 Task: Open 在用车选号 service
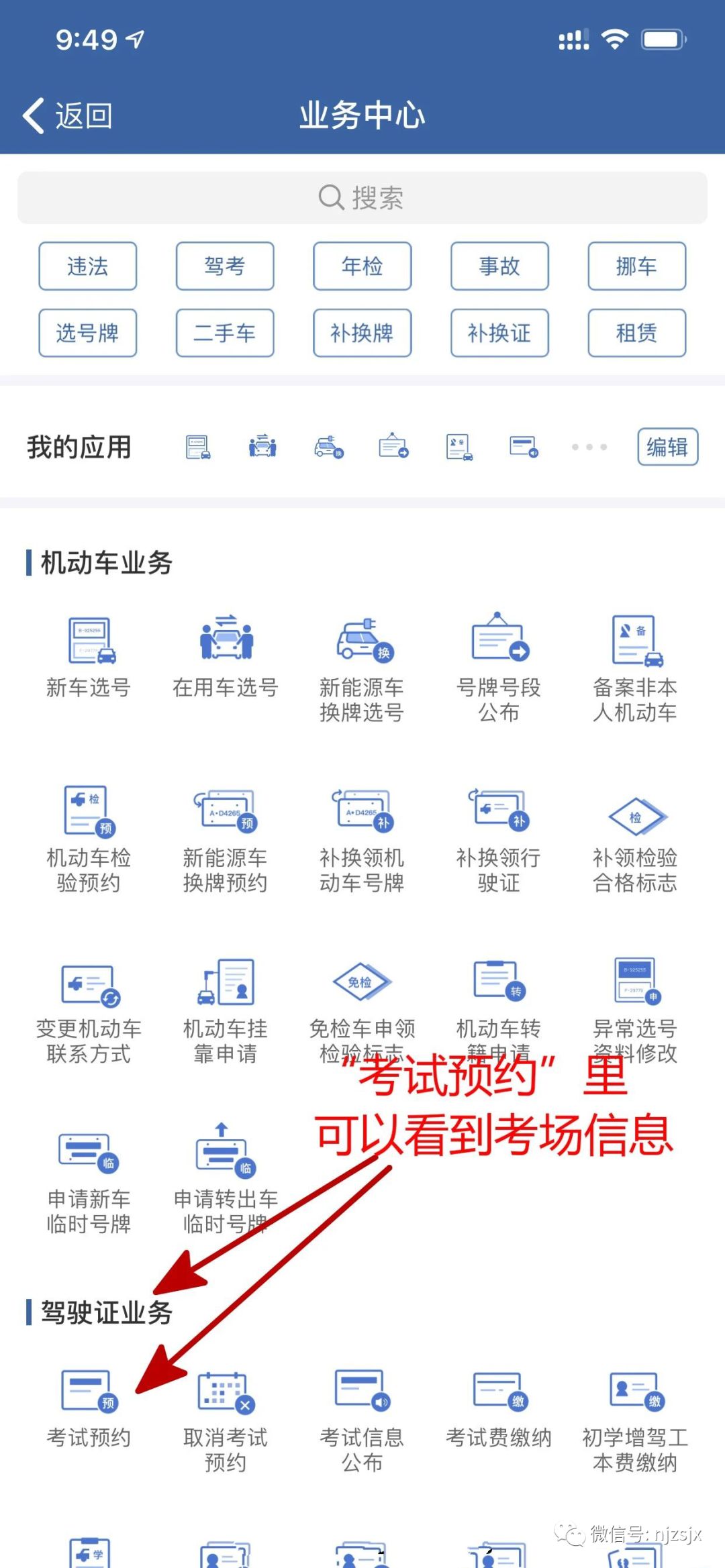pos(226,658)
